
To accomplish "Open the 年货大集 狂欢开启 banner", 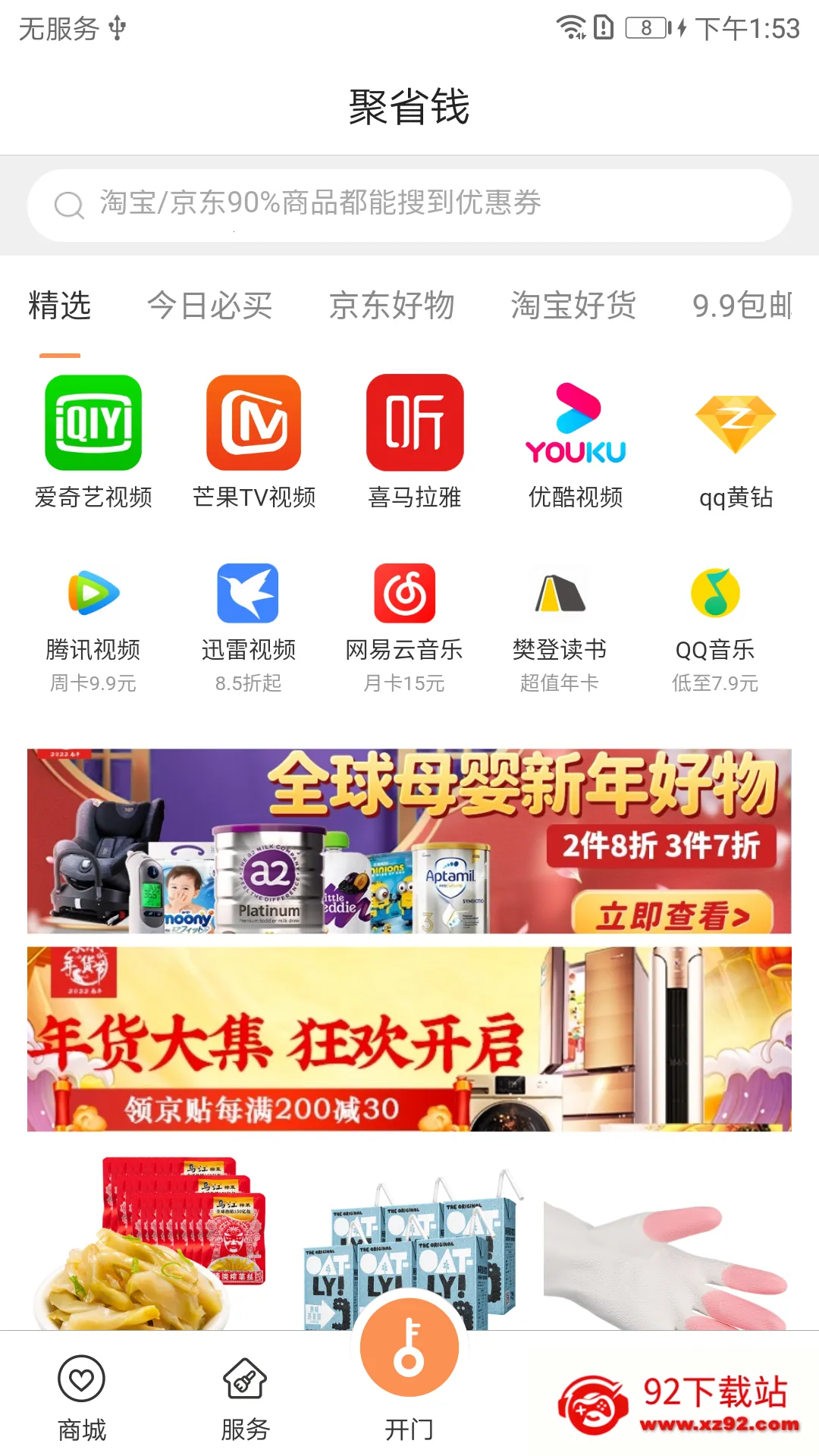I will tap(409, 1039).
